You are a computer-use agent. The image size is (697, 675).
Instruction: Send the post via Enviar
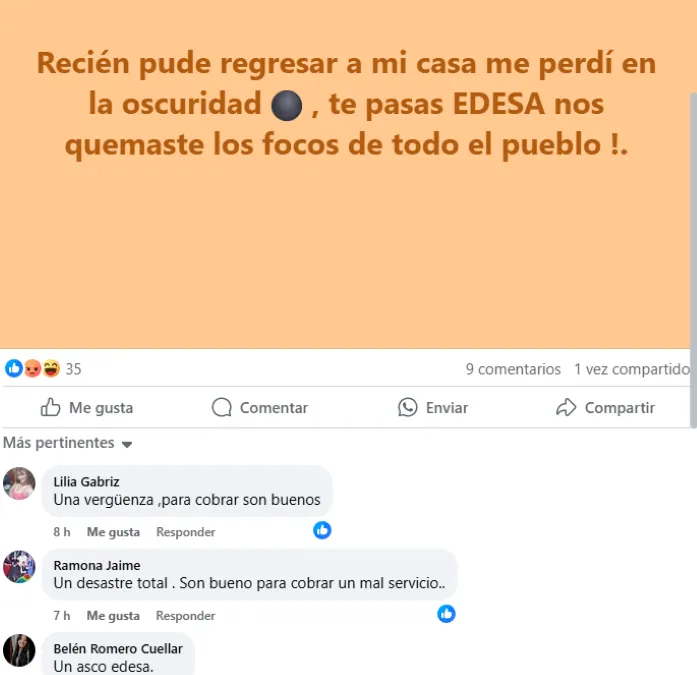(x=433, y=408)
